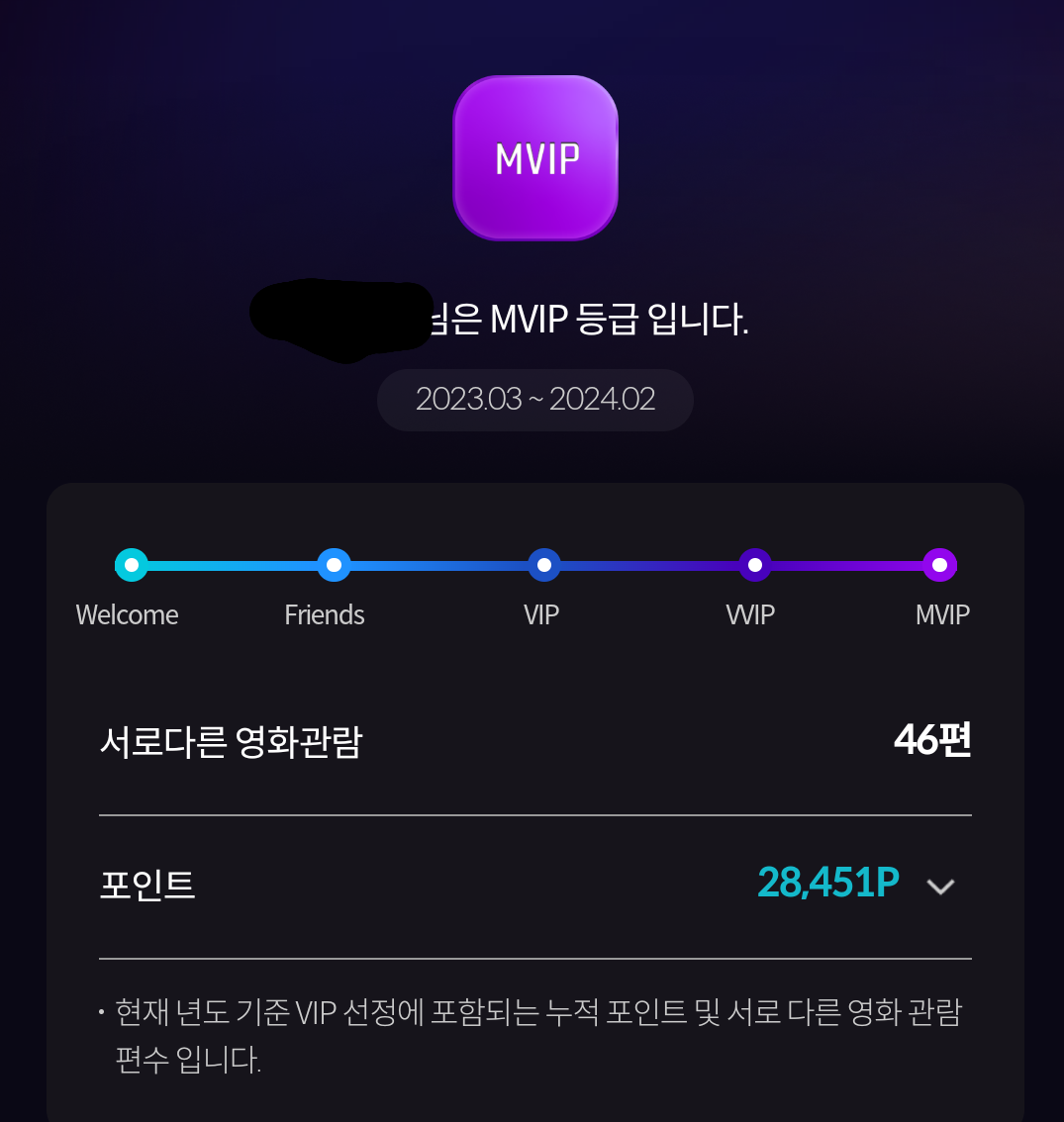Select the MVIP tier dot on progress bar

tap(938, 565)
